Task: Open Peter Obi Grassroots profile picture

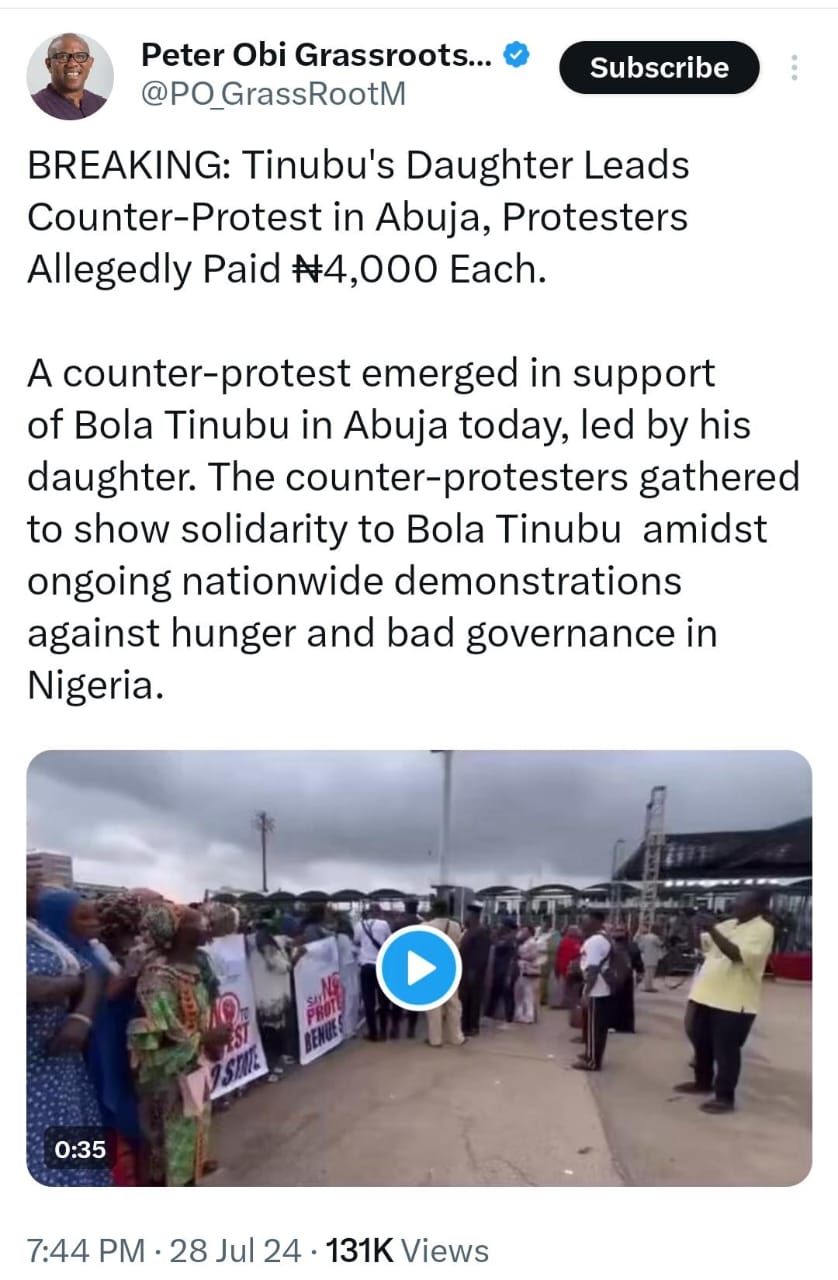Action: 70,76
